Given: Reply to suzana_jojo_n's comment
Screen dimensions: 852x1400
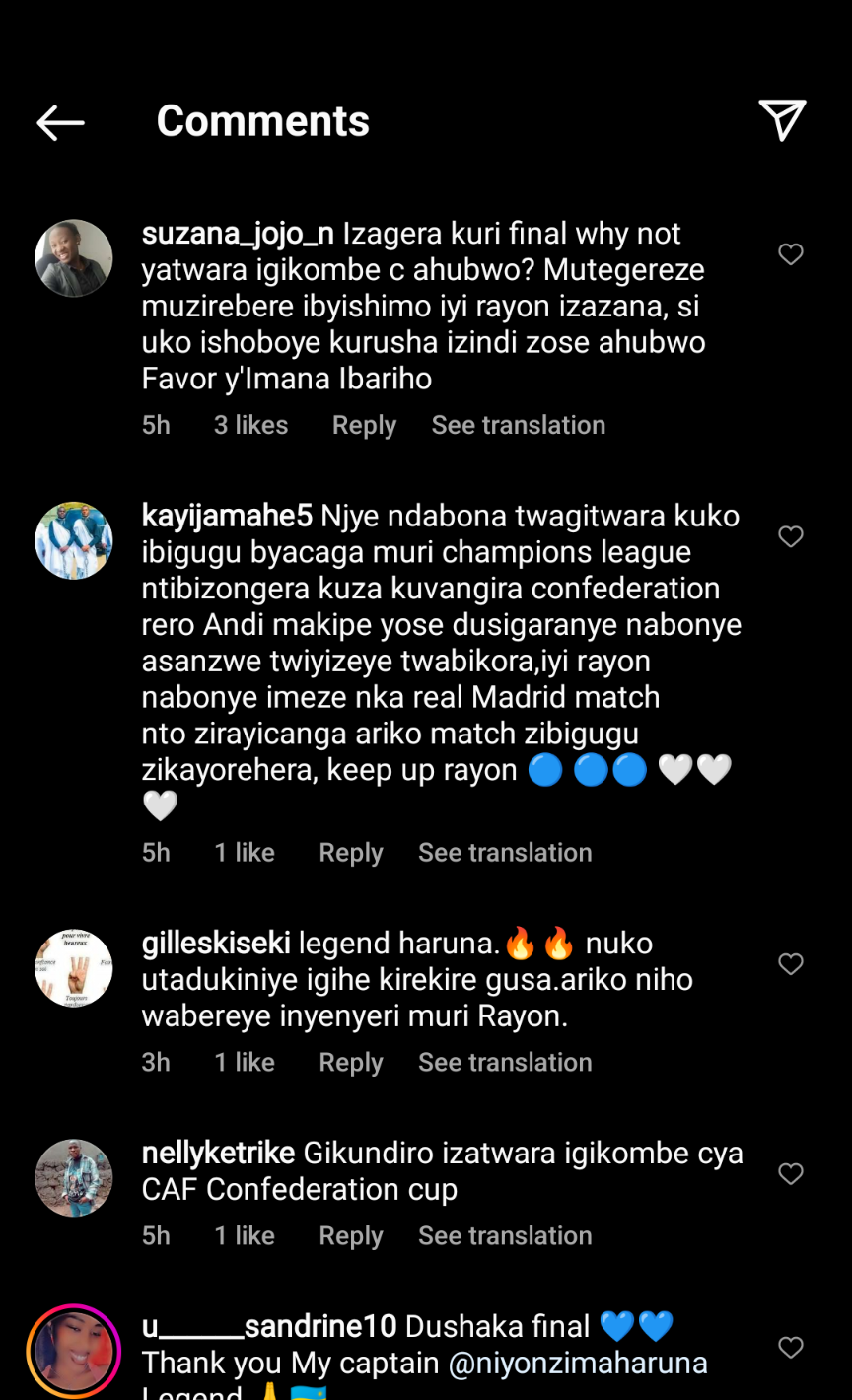Looking at the screenshot, I should coord(364,425).
